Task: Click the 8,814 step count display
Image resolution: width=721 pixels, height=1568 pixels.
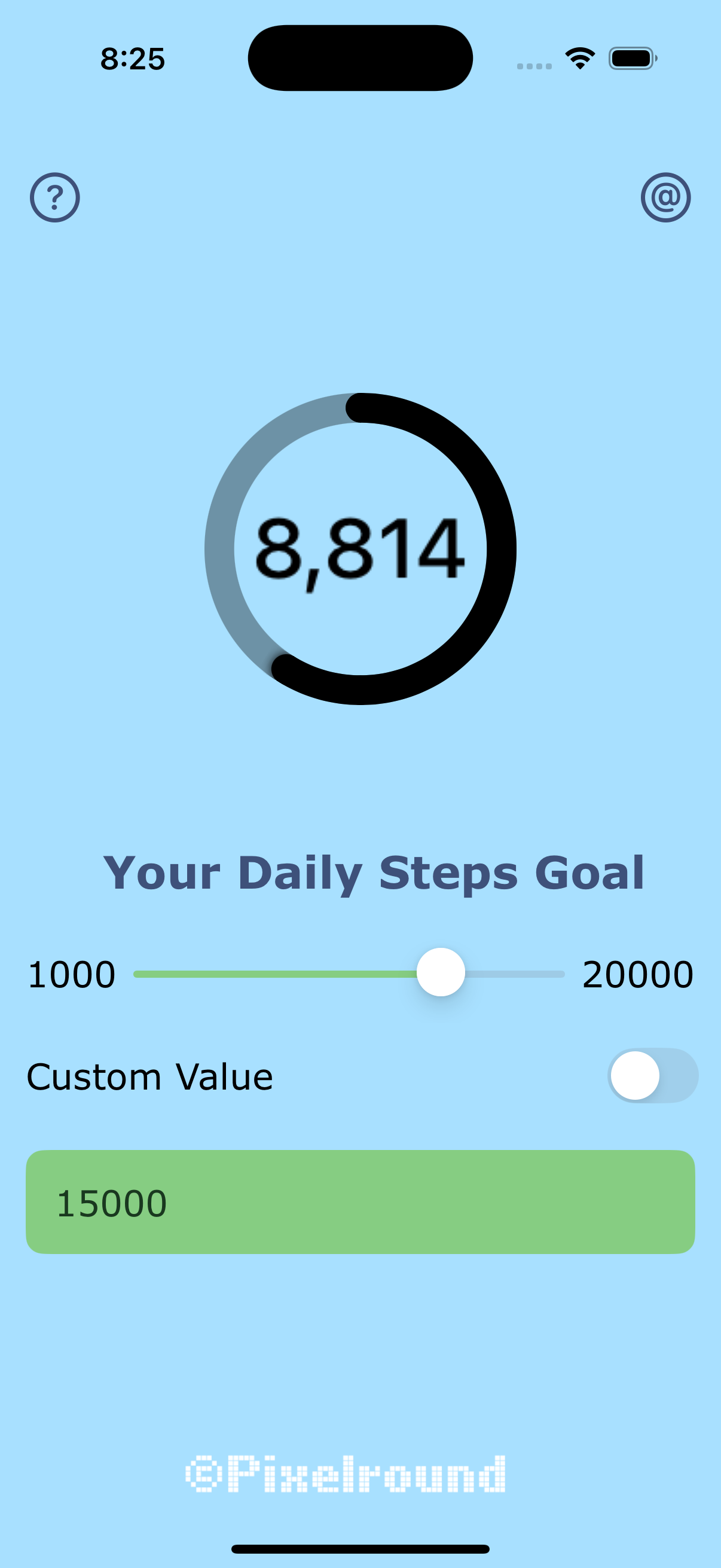Action: 360,551
